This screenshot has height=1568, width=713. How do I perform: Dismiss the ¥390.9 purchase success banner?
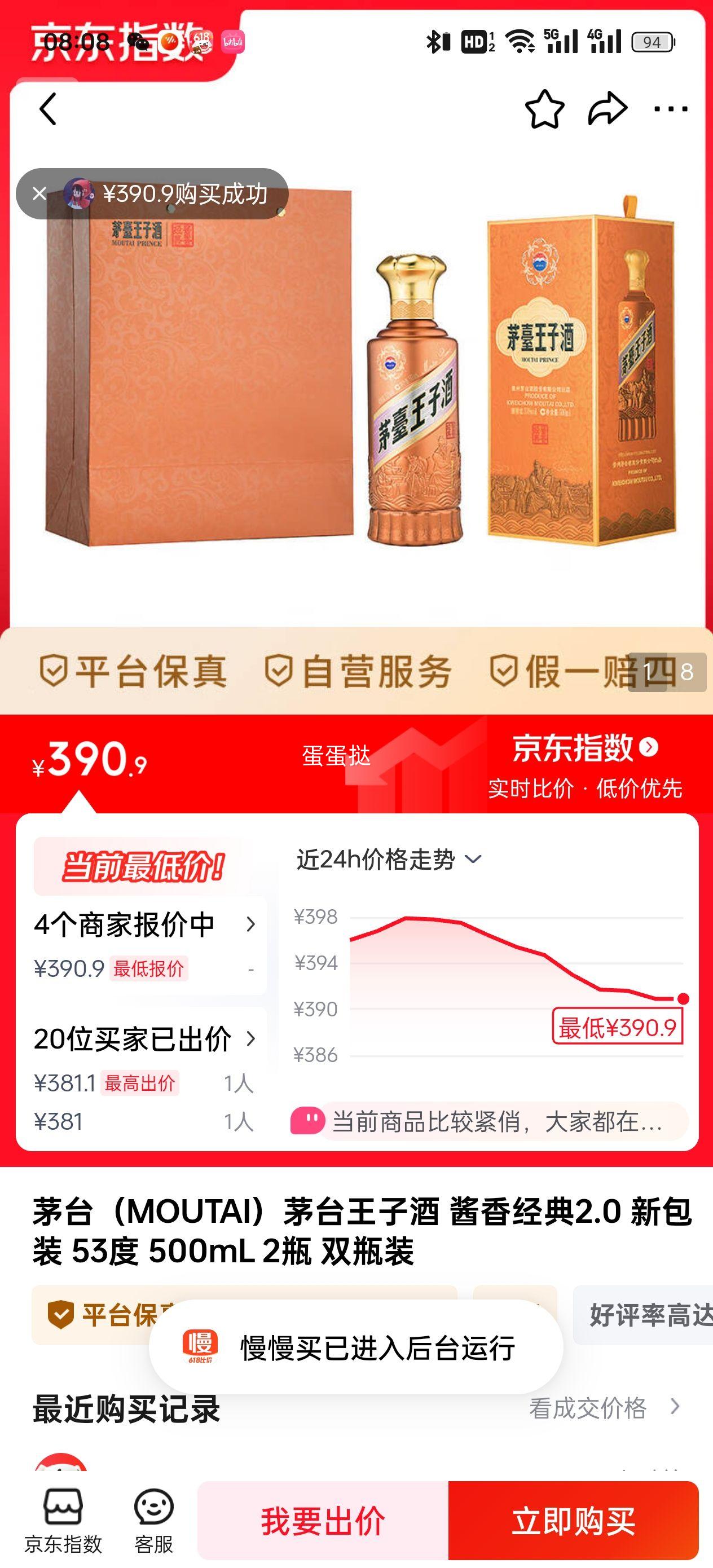(x=39, y=194)
